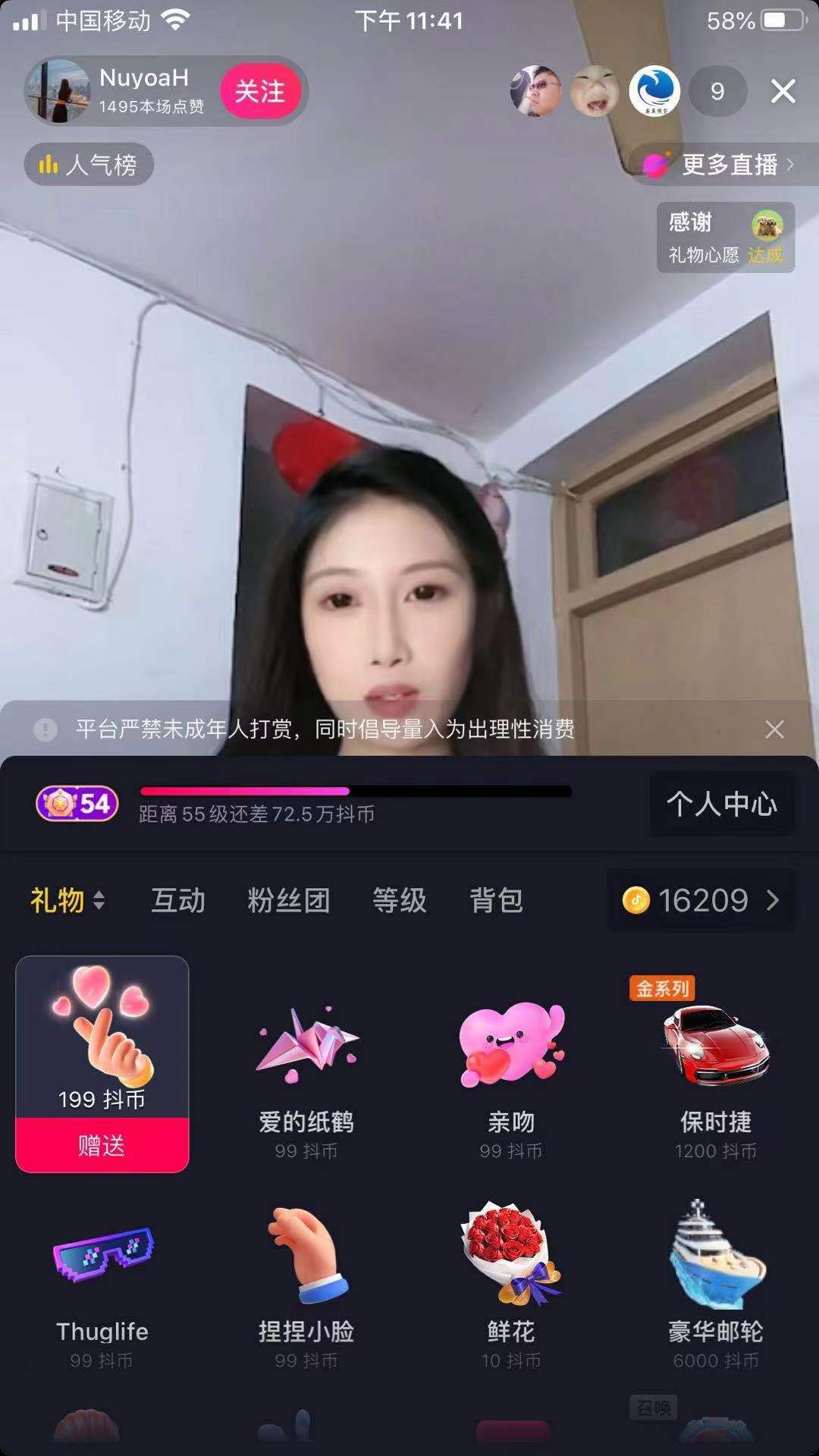The width and height of the screenshot is (819, 1456).
Task: Switch to the 粉丝团 tab
Action: 289,900
